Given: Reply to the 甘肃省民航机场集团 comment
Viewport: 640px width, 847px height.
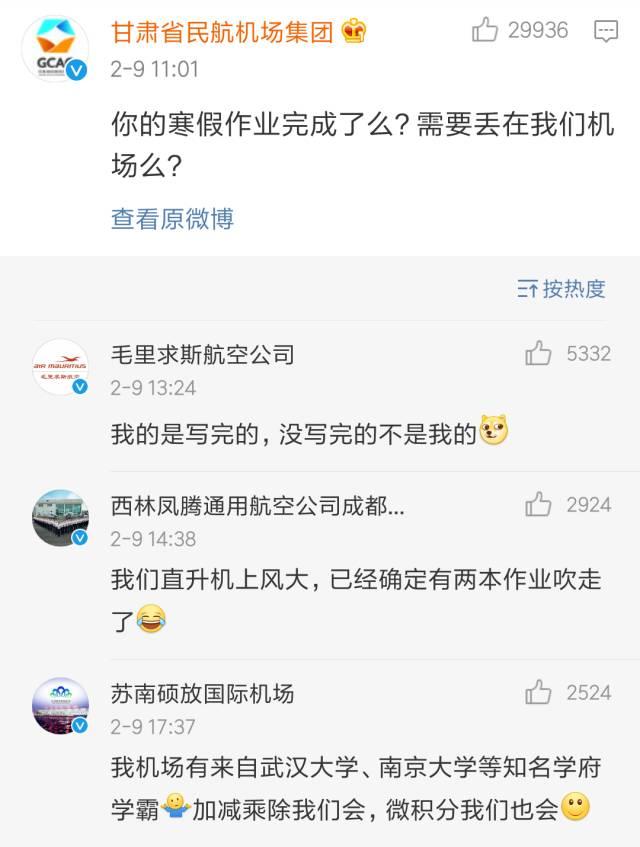Looking at the screenshot, I should (606, 31).
